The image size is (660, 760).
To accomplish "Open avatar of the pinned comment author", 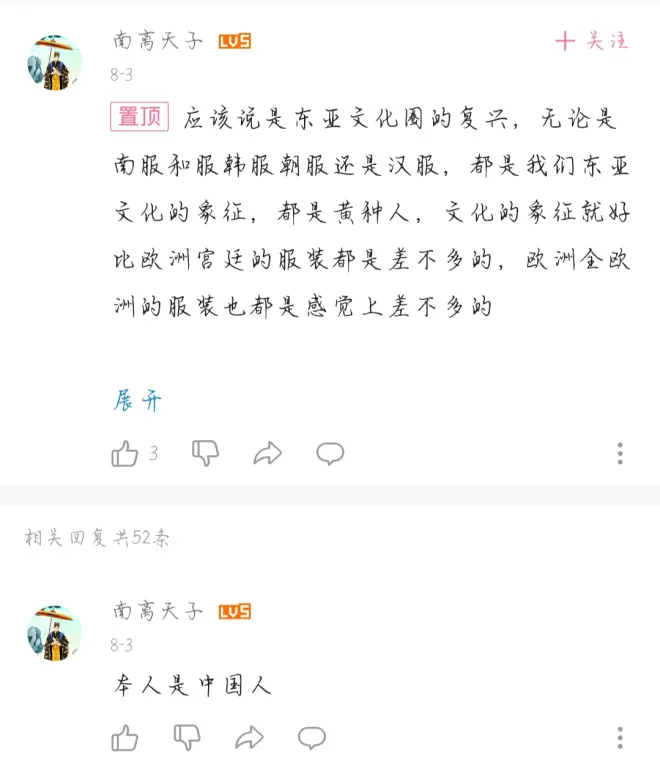I will click(x=54, y=63).
